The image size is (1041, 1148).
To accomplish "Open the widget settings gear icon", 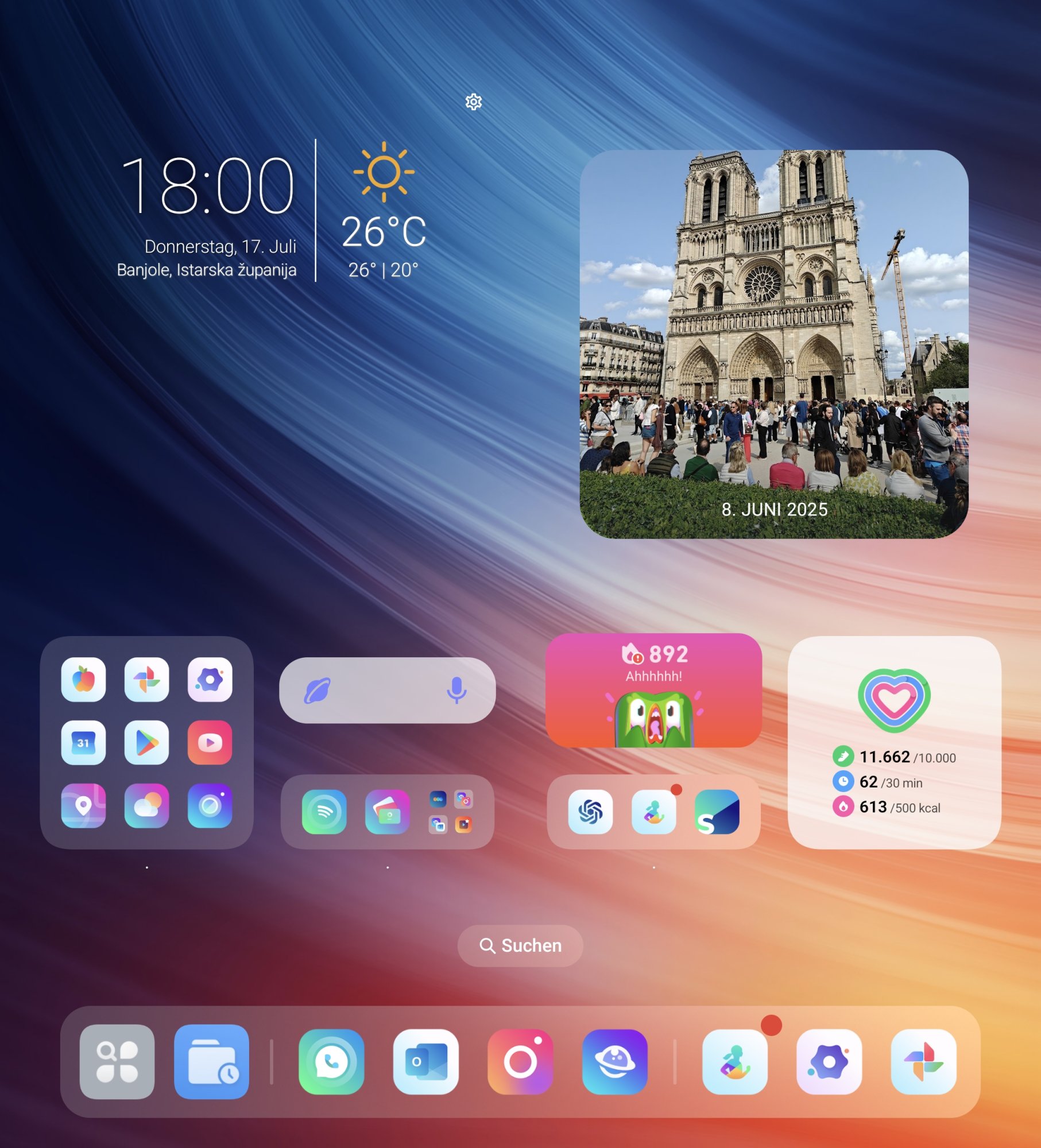I will point(473,102).
